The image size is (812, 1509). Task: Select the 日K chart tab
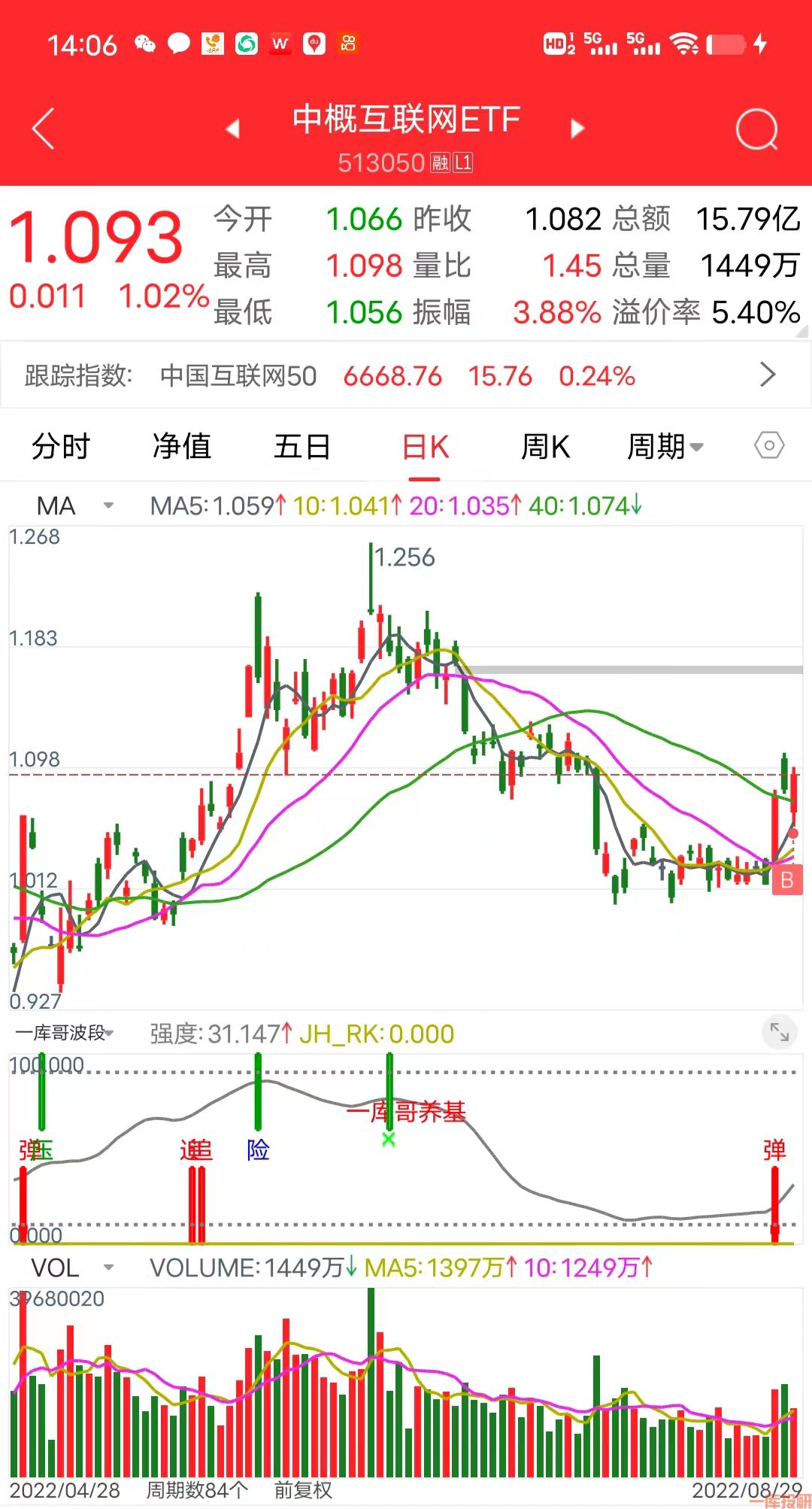click(425, 447)
